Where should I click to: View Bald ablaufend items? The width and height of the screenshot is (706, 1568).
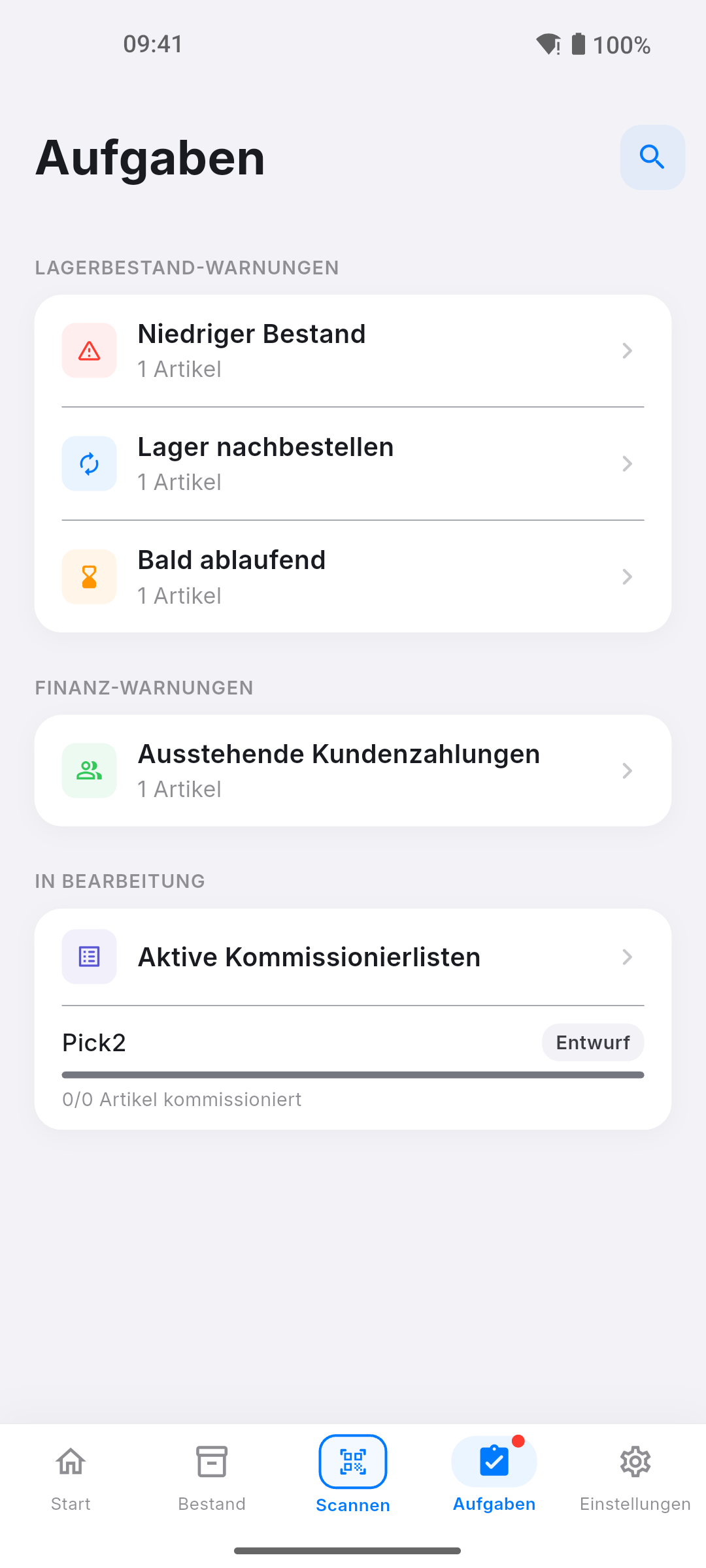coord(353,577)
